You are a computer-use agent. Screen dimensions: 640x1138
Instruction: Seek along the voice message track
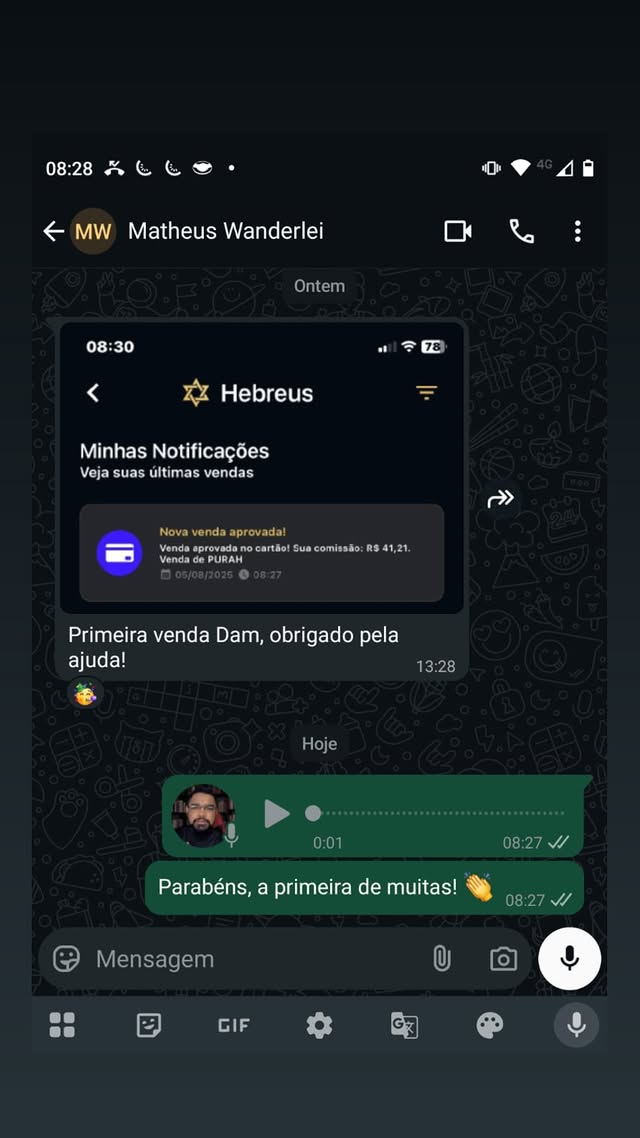pos(440,814)
